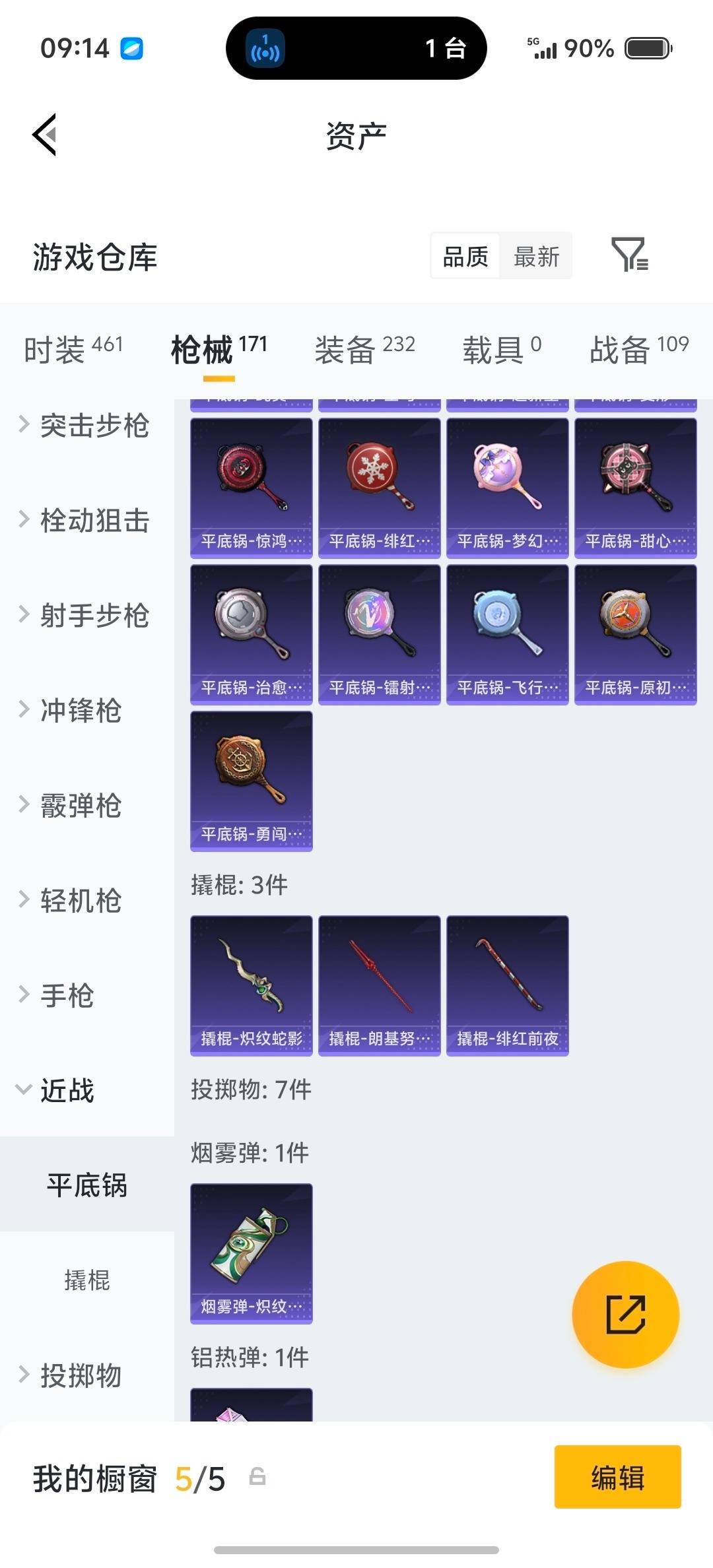Sort inventory by 最新
This screenshot has height=1568, width=713.
(536, 255)
